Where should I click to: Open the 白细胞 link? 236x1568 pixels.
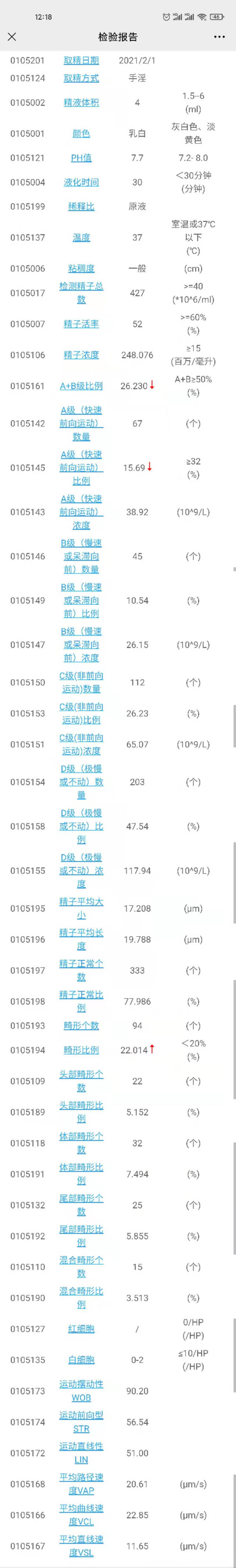click(81, 1360)
